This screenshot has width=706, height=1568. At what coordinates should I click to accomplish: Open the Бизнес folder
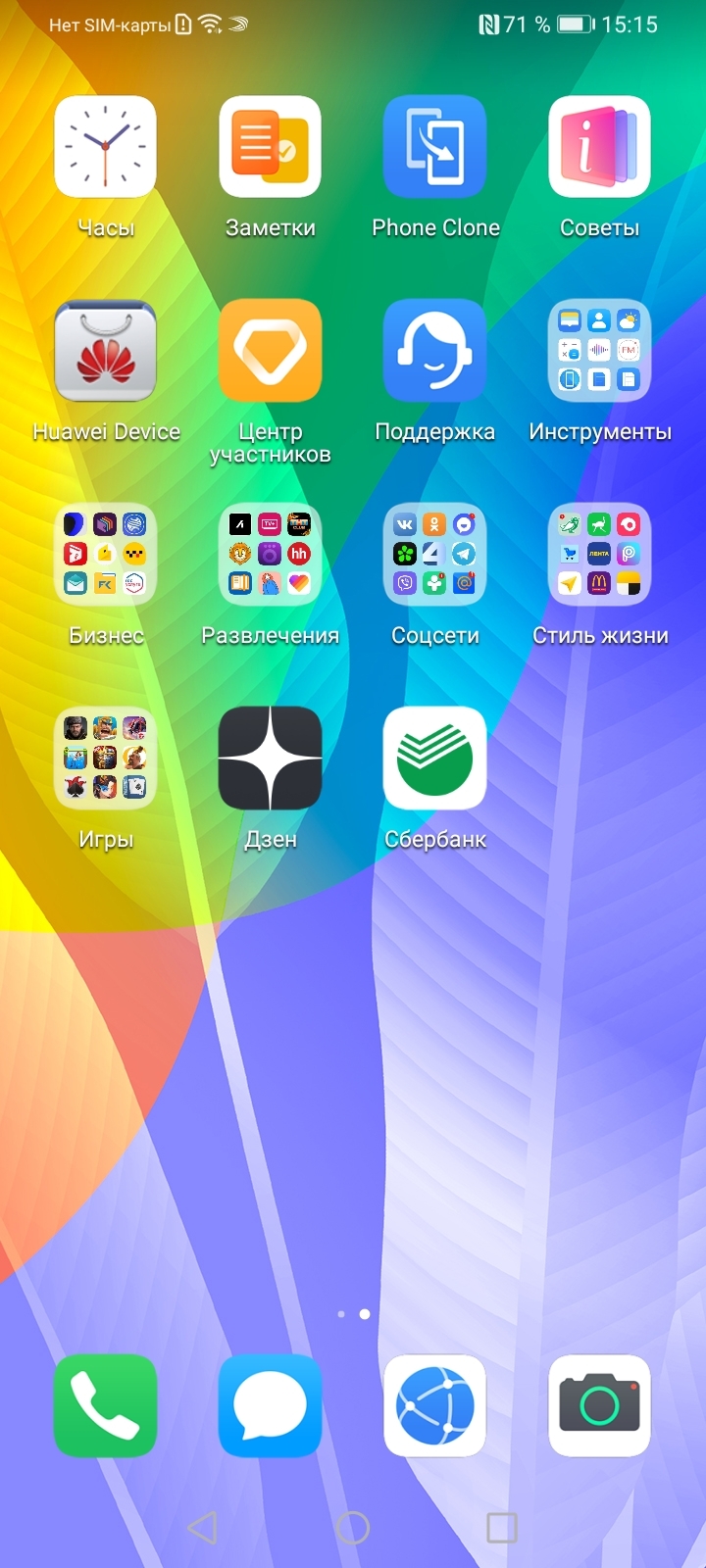coord(105,555)
